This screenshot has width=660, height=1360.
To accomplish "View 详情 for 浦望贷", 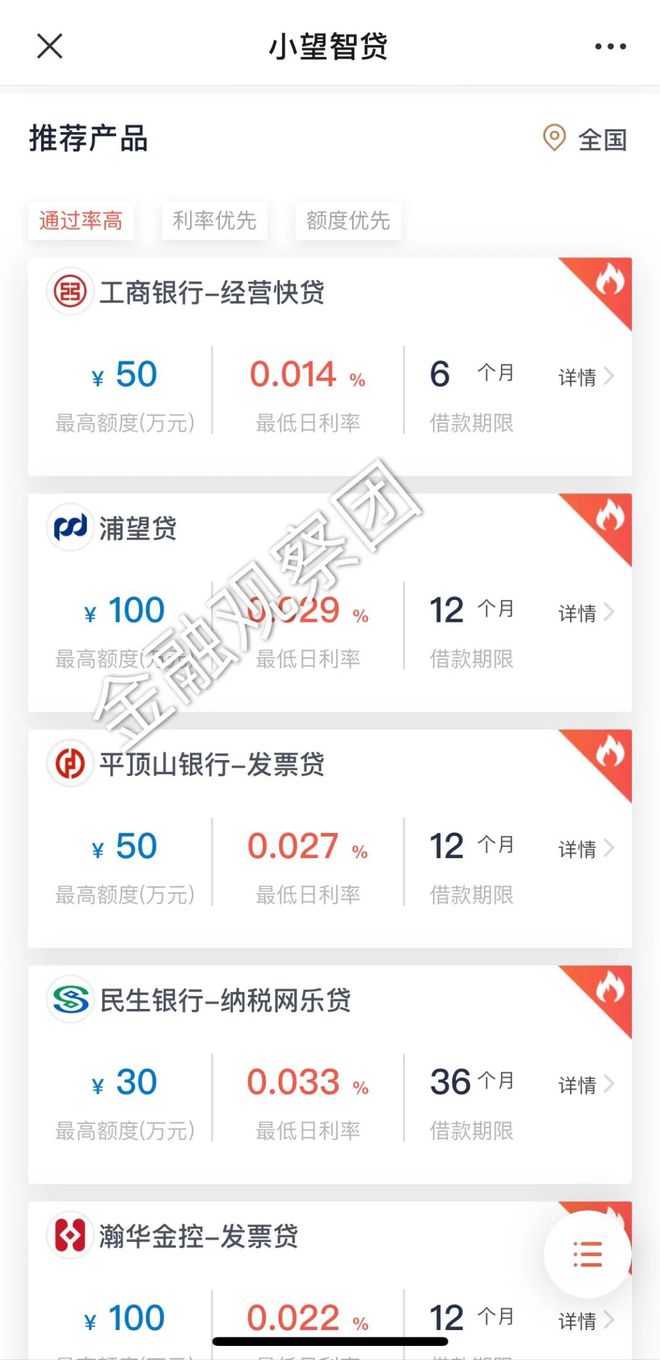I will (585, 613).
